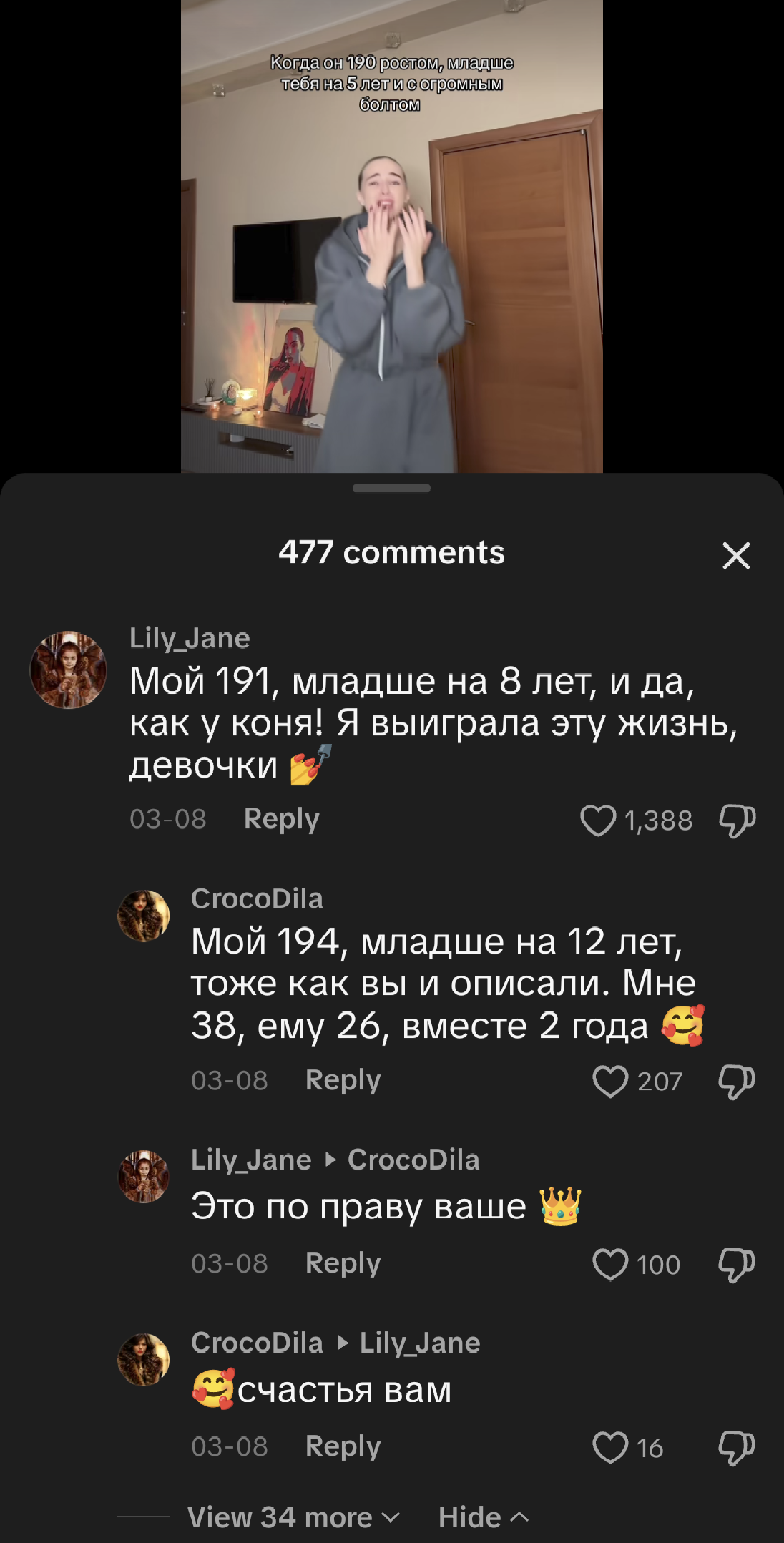Reply to Lily_Jane's top comment
The image size is (784, 1543).
click(x=281, y=818)
